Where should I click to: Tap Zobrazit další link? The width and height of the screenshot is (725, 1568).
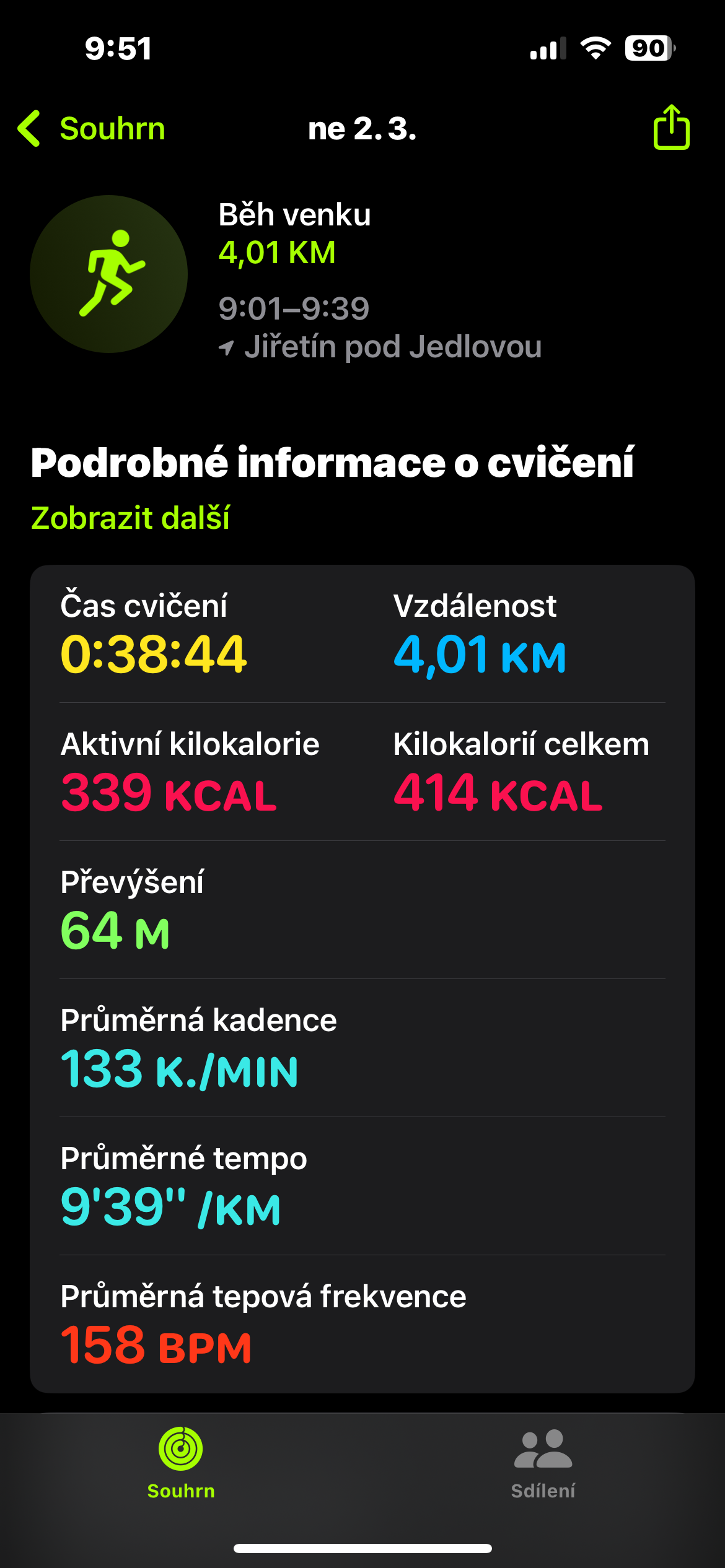[130, 518]
